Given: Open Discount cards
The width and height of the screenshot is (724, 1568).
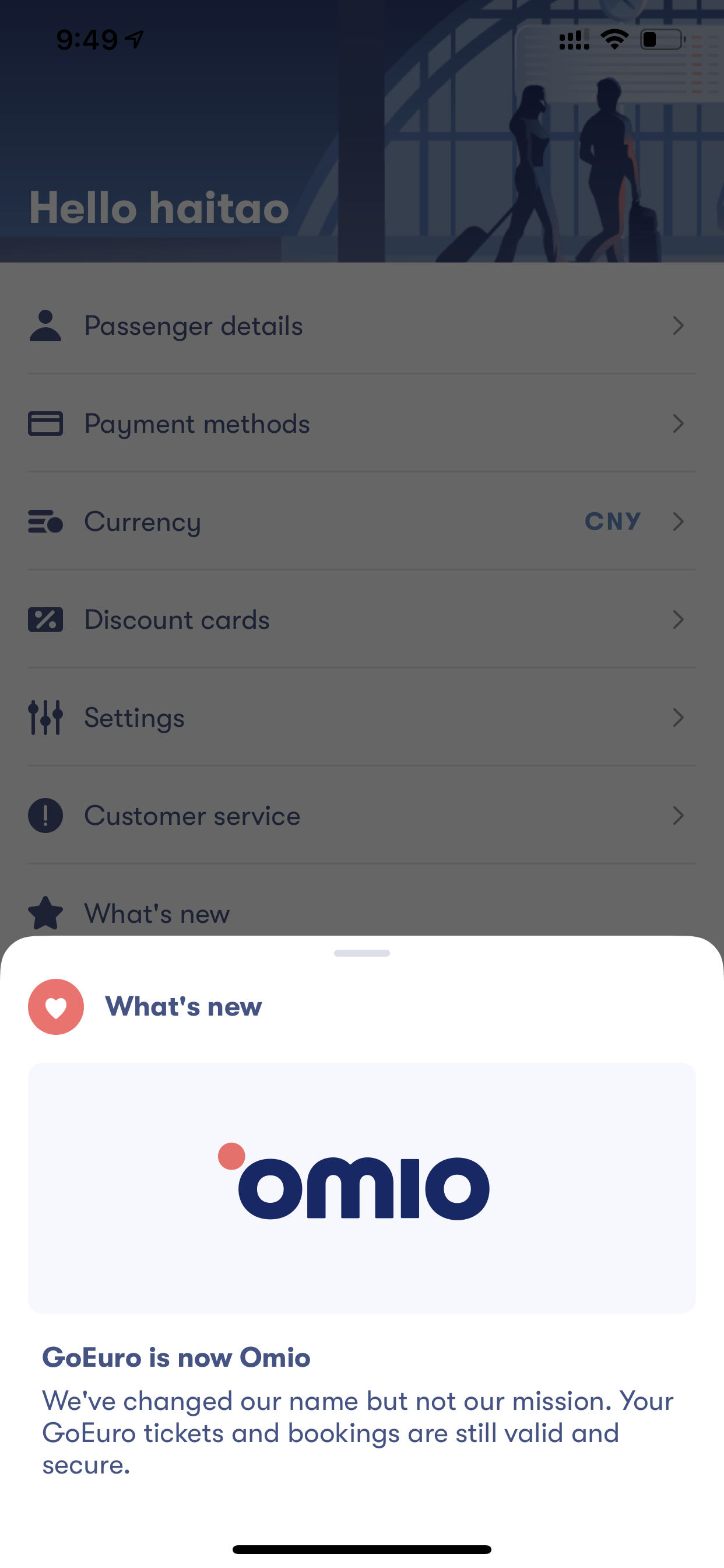Looking at the screenshot, I should (x=362, y=619).
